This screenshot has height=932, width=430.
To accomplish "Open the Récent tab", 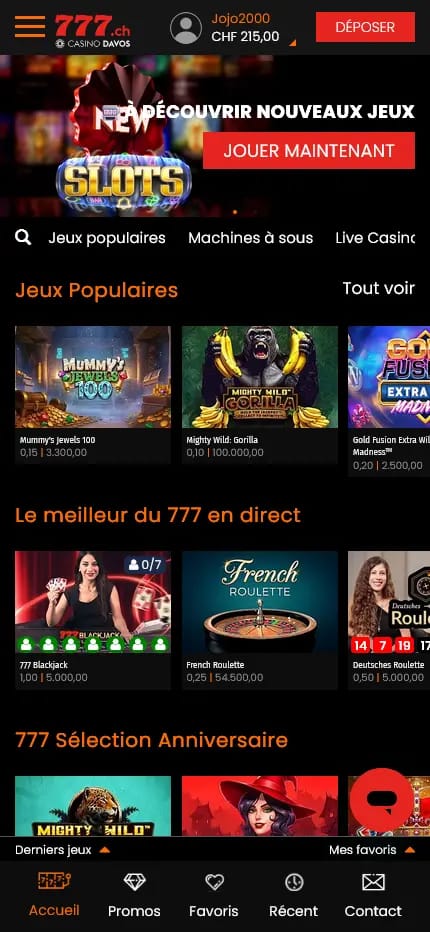I will click(294, 896).
